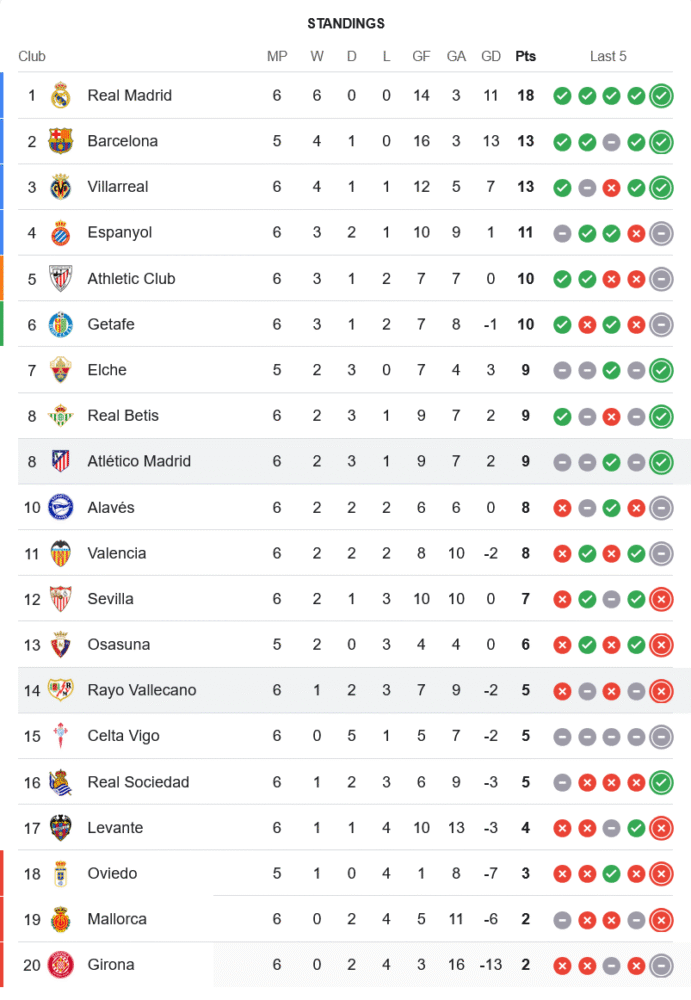Open the Villarreal row
The width and height of the screenshot is (691, 1000).
click(x=118, y=187)
